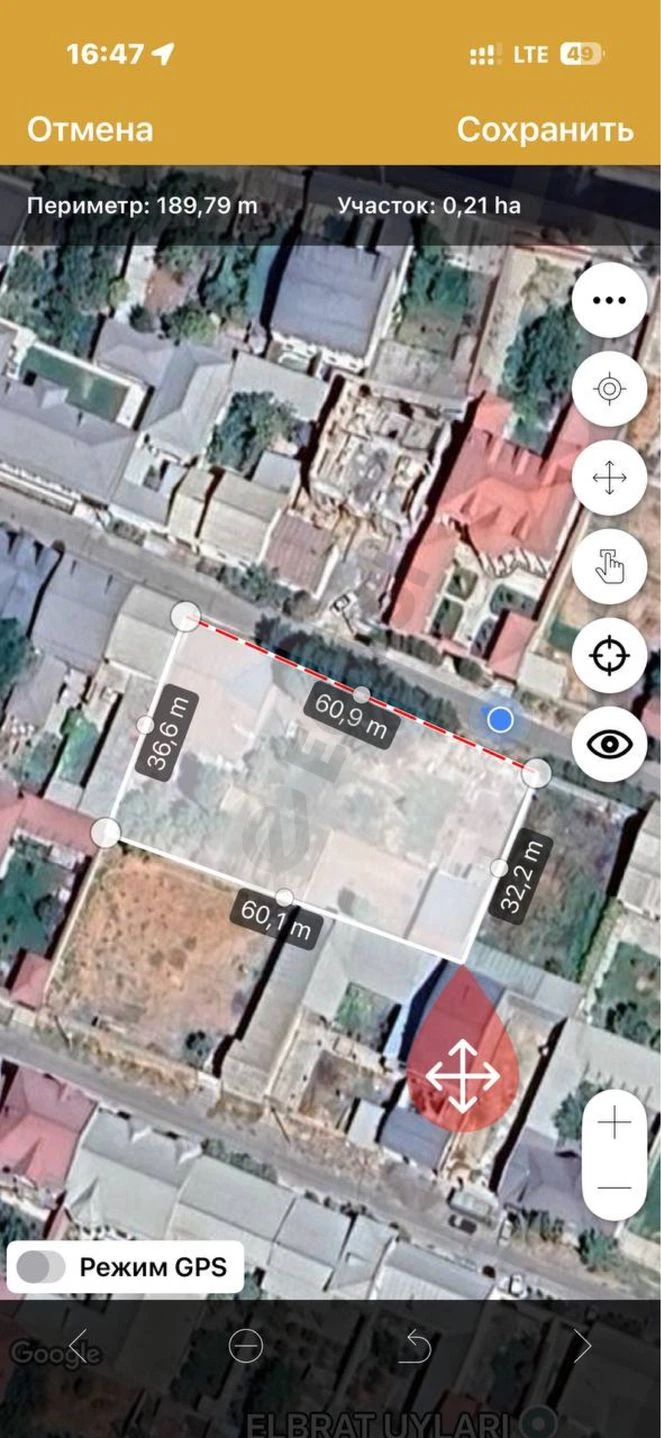The image size is (661, 1438).
Task: Select the midpoint on the 60,9 m edge
Action: [x=362, y=694]
